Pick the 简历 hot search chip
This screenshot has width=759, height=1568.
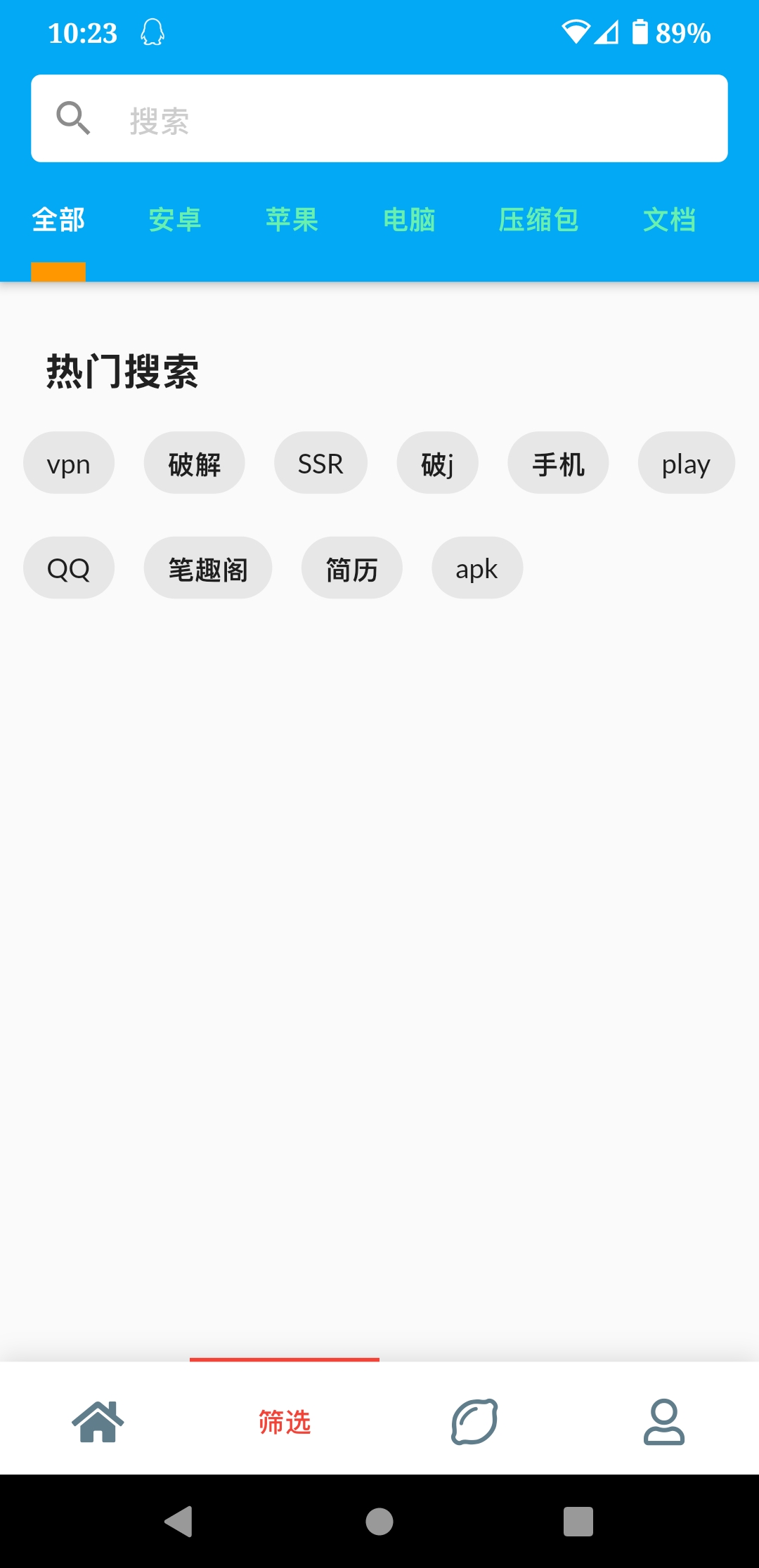click(351, 568)
